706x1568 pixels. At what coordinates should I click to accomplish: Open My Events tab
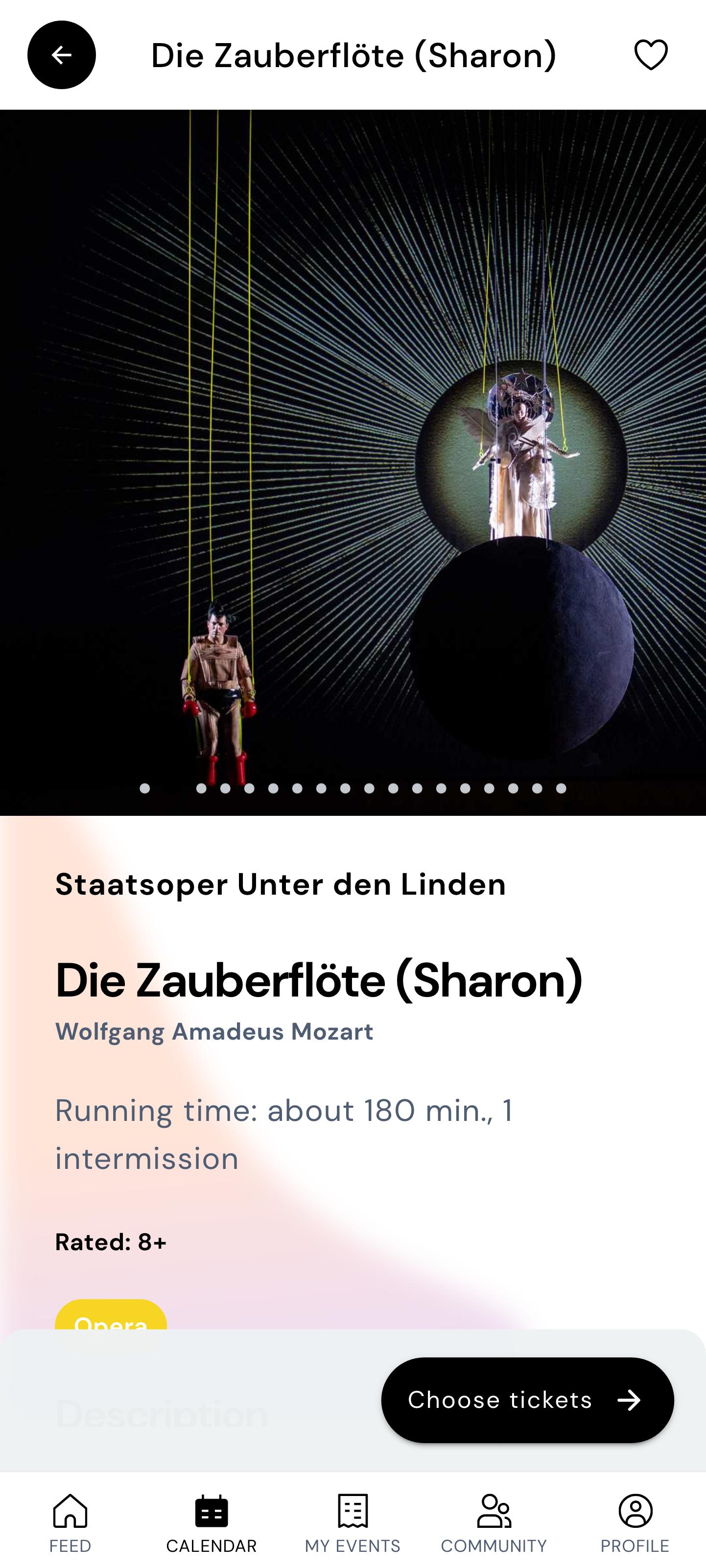(353, 1523)
